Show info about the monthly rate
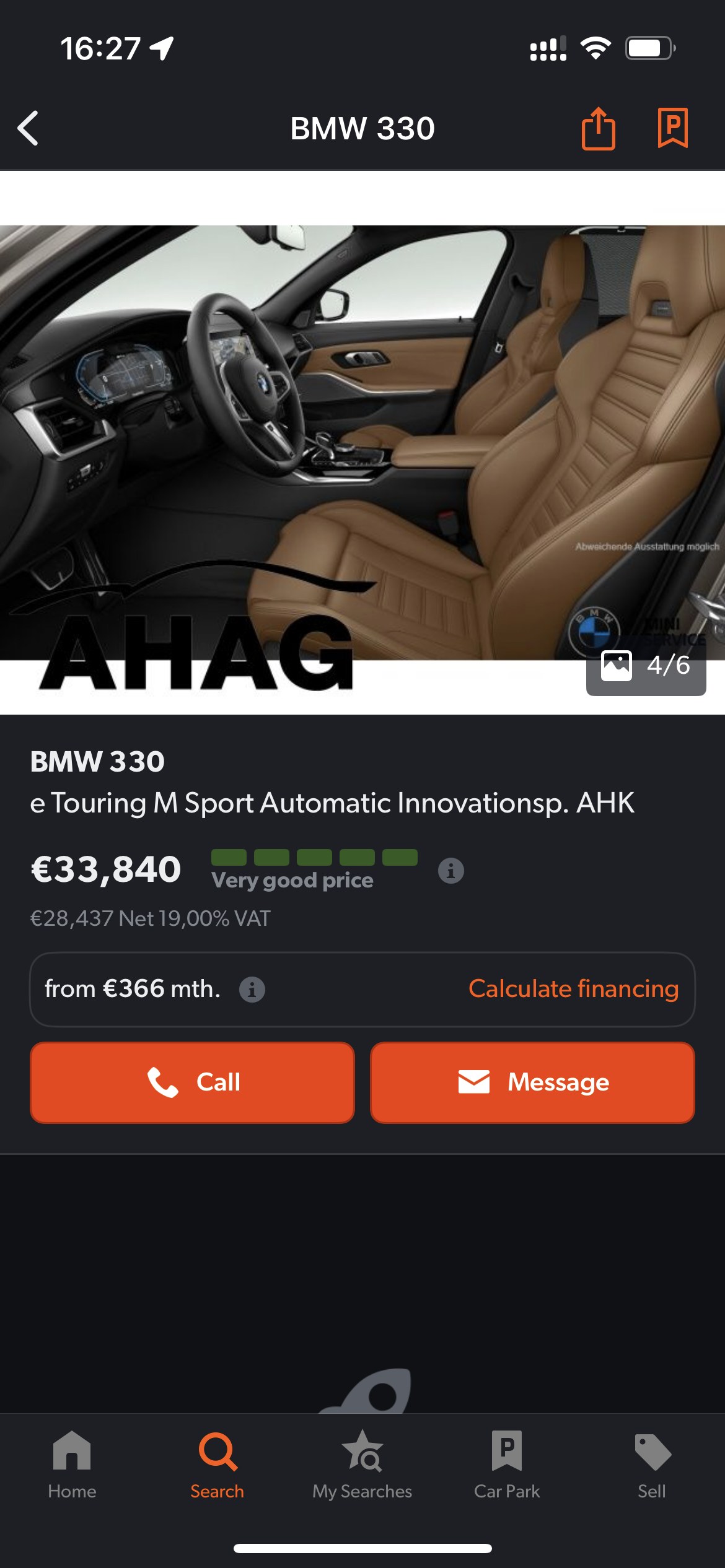This screenshot has width=725, height=1568. click(x=252, y=989)
